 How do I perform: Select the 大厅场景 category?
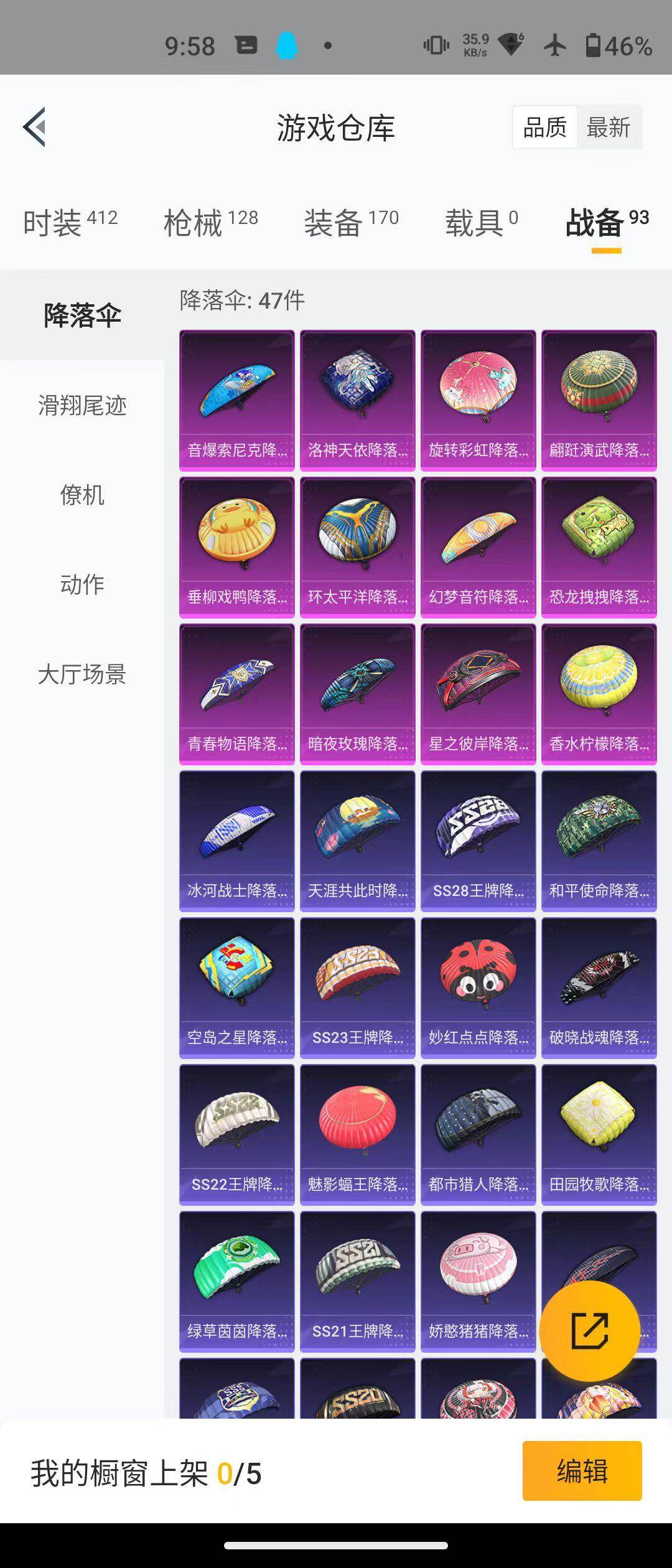click(82, 674)
